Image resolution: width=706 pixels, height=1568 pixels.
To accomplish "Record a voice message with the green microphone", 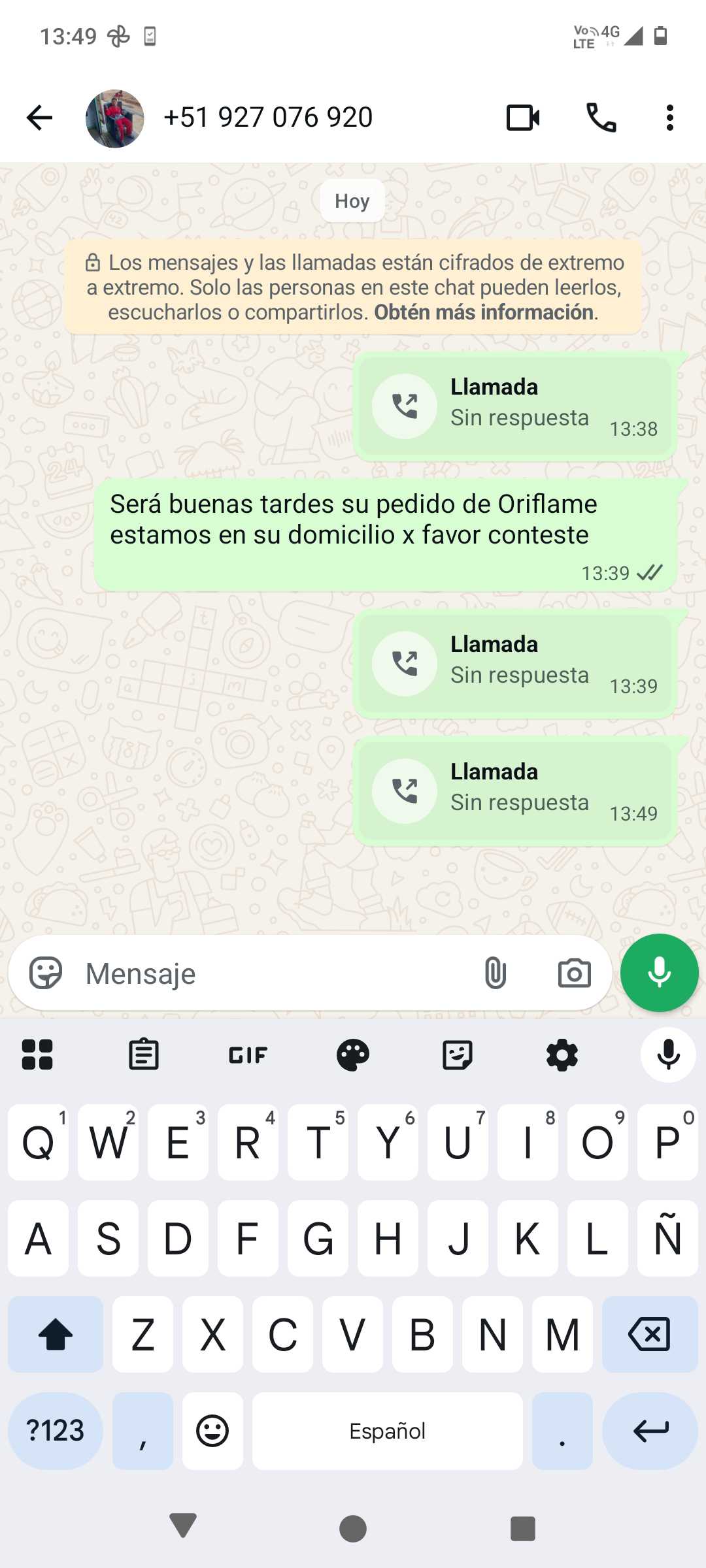I will pos(659,973).
